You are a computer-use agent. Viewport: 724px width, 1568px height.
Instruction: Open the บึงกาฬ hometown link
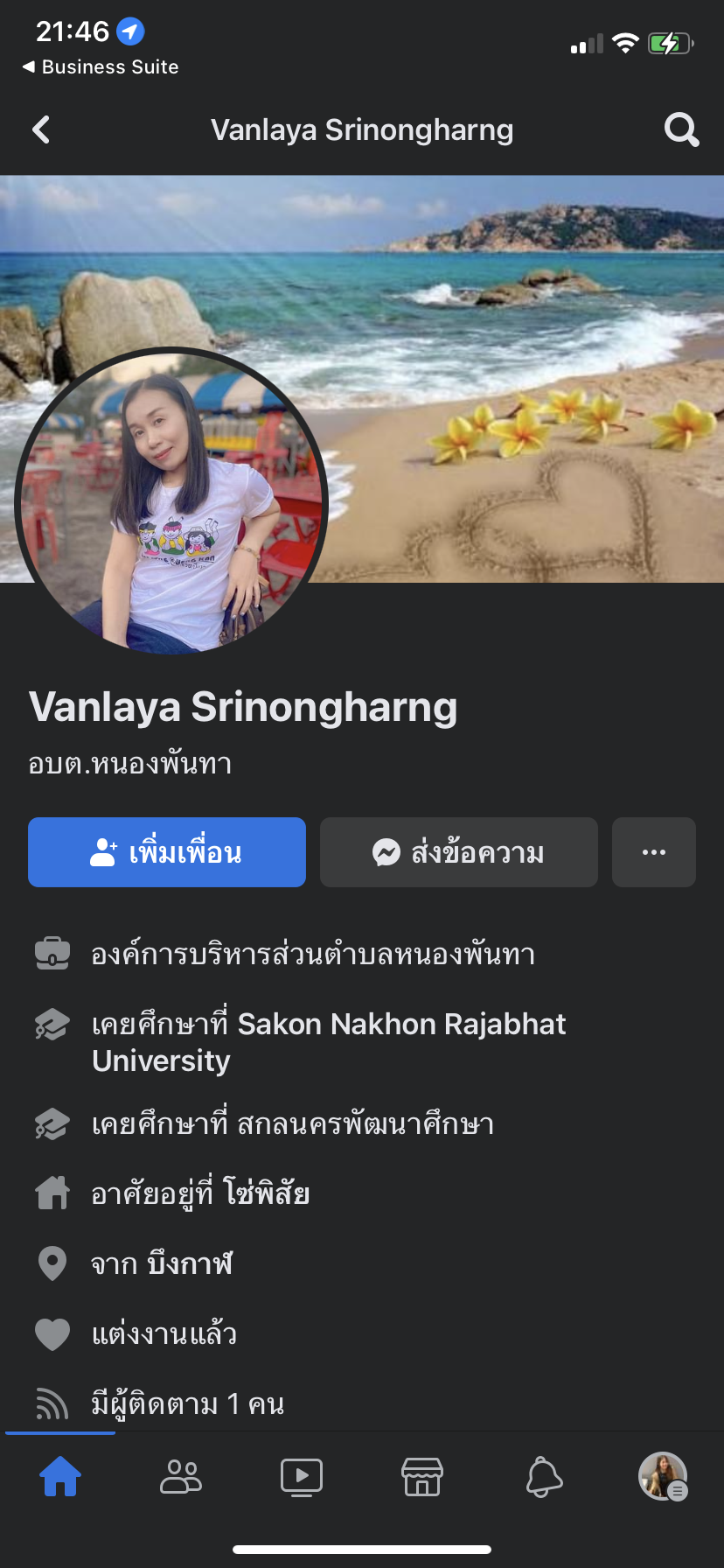click(190, 1263)
